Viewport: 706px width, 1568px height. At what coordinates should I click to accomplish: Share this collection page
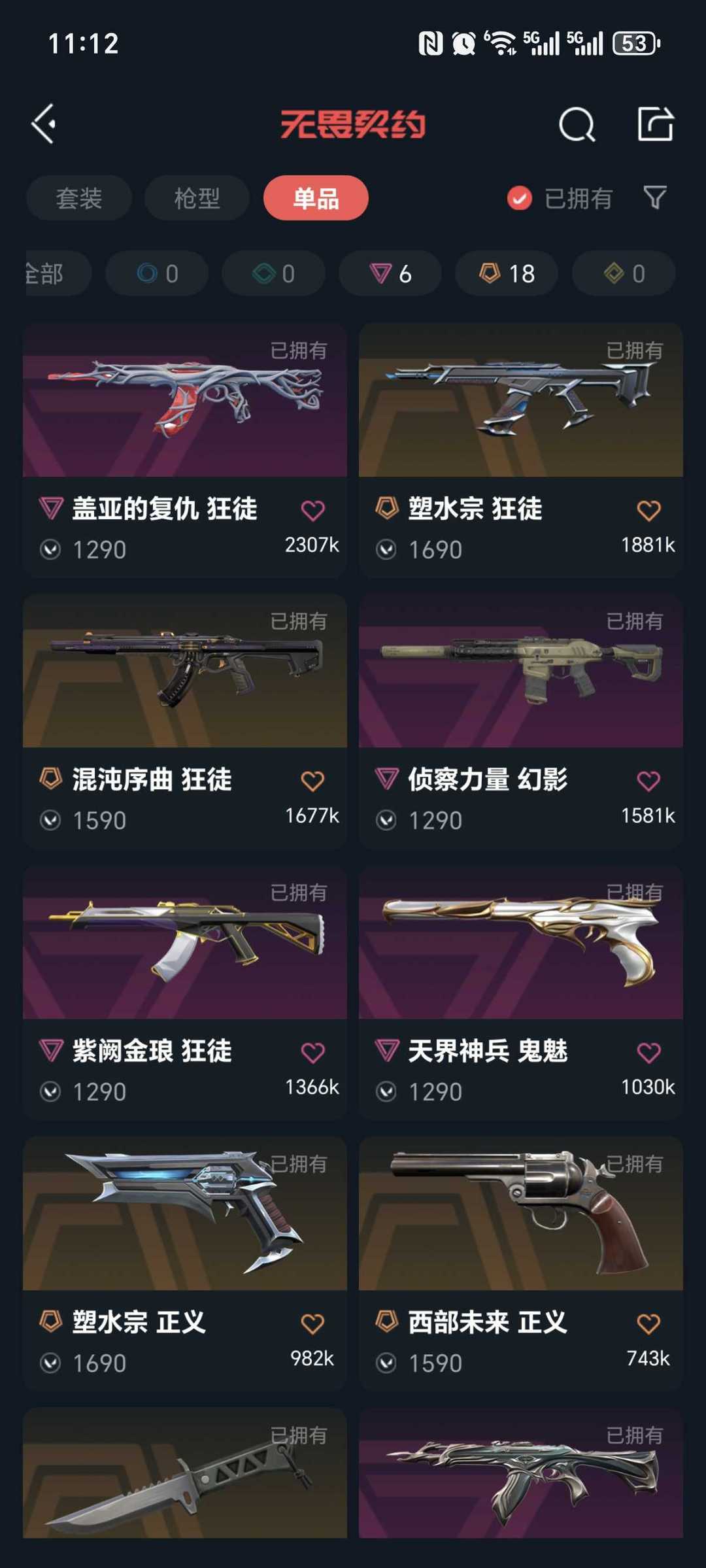coord(655,124)
